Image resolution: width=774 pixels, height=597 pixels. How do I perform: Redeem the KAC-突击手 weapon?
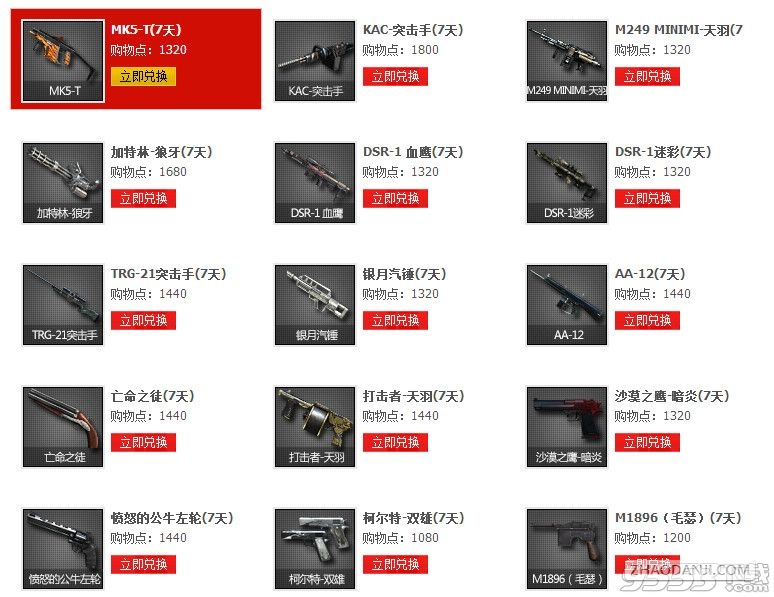coord(395,77)
